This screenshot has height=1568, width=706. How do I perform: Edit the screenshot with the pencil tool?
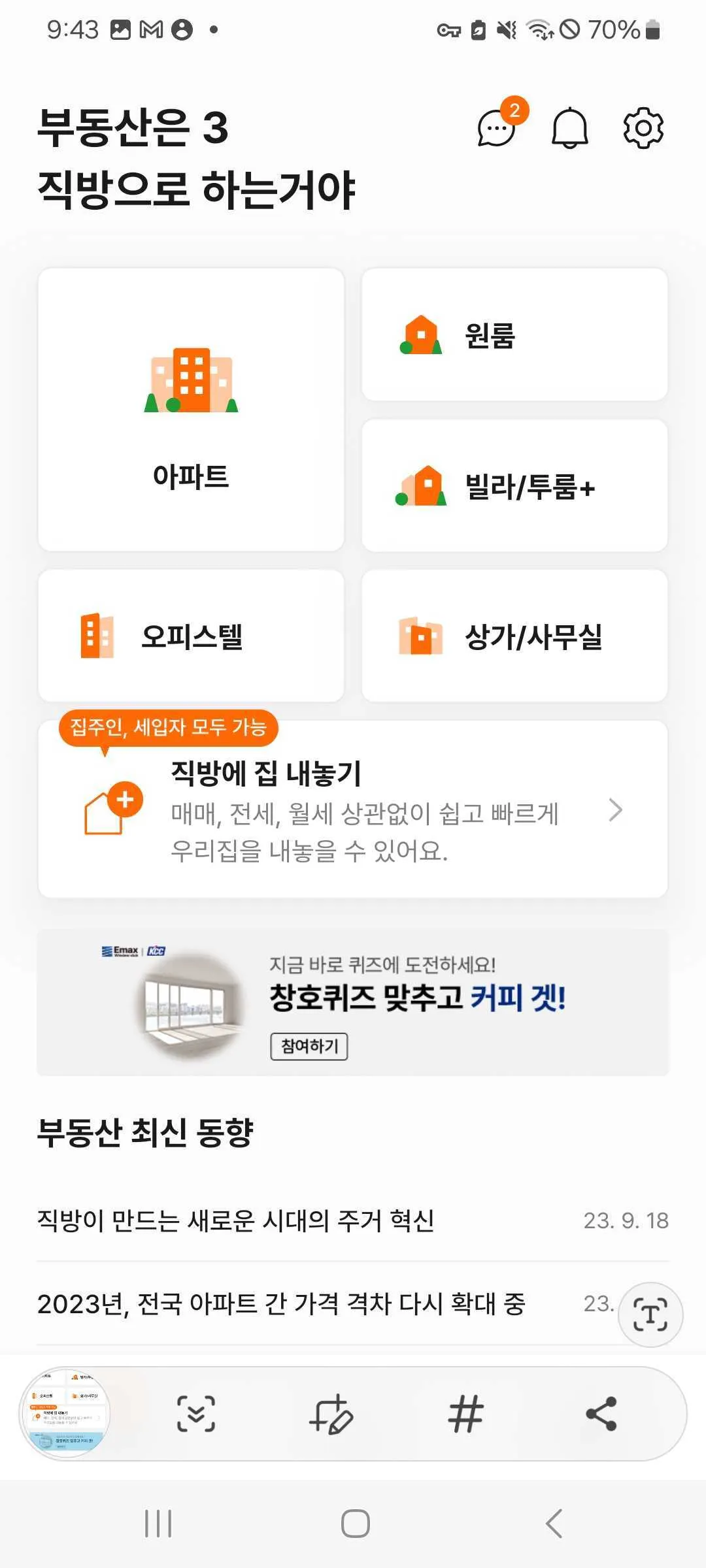pyautogui.click(x=331, y=1414)
